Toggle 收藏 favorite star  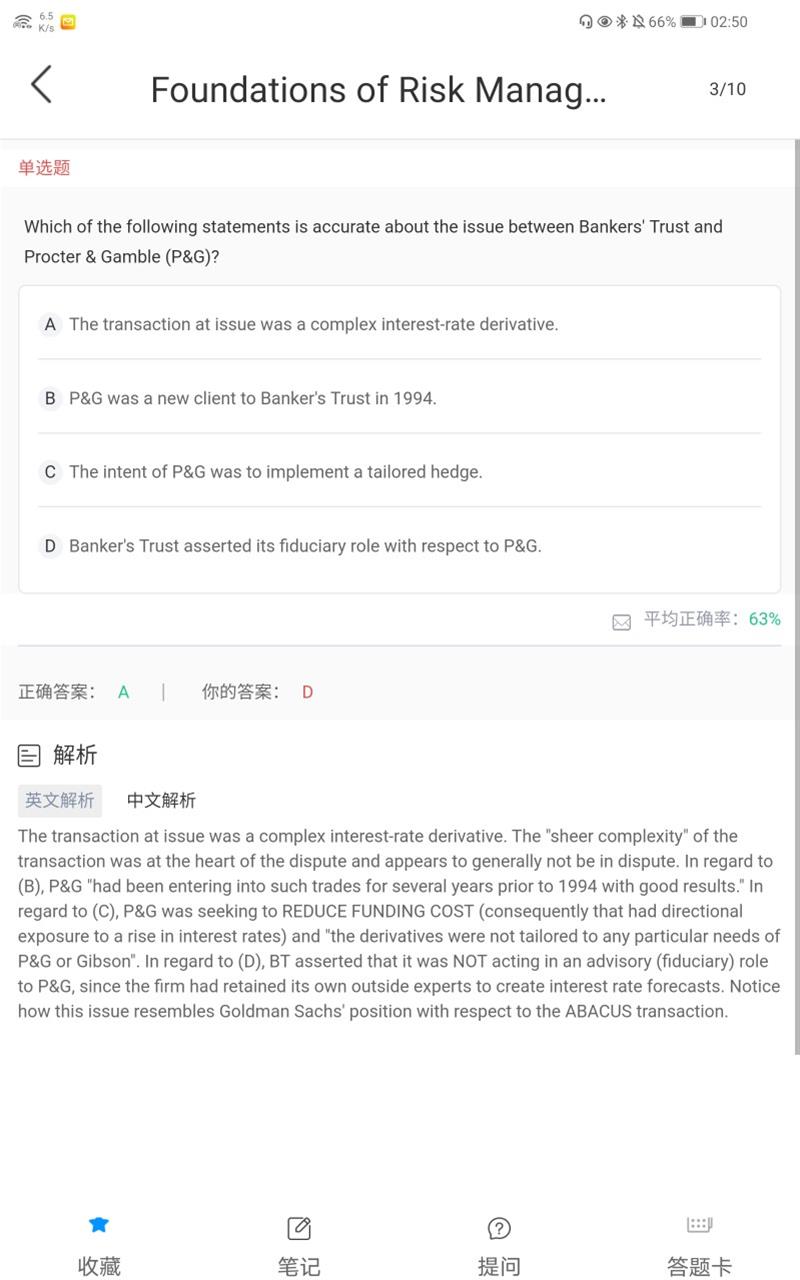(x=99, y=1245)
